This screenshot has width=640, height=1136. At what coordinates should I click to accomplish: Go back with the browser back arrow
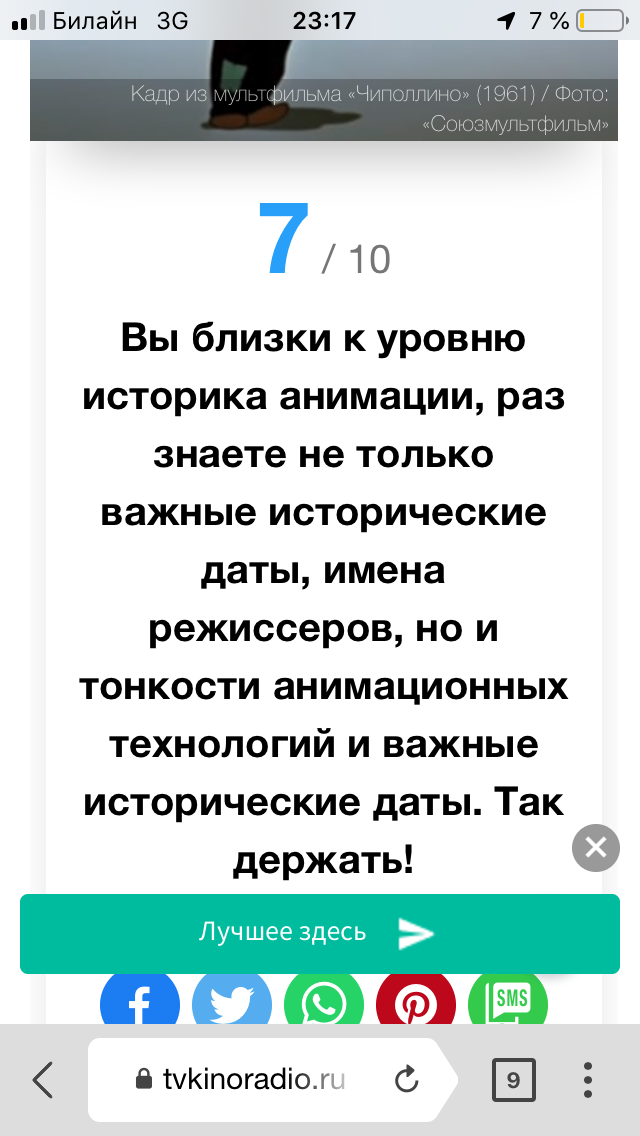(43, 1080)
